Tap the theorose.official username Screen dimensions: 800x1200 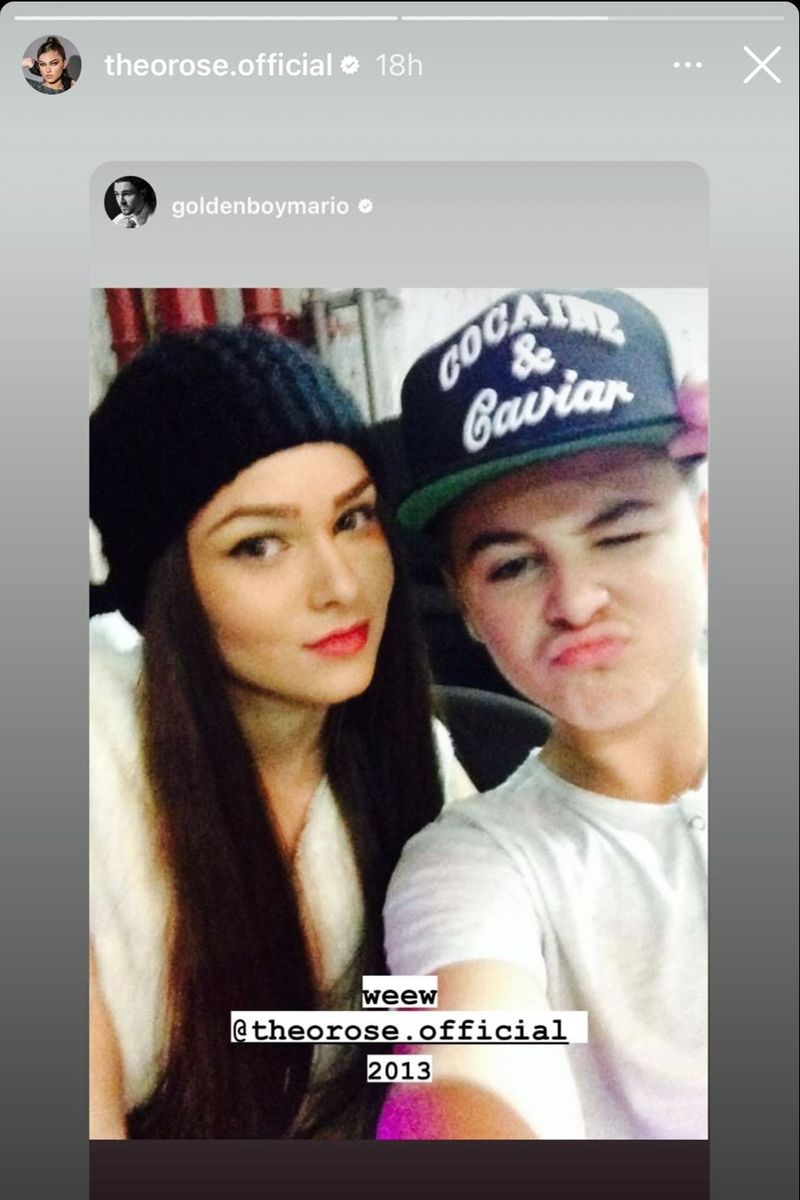218,66
